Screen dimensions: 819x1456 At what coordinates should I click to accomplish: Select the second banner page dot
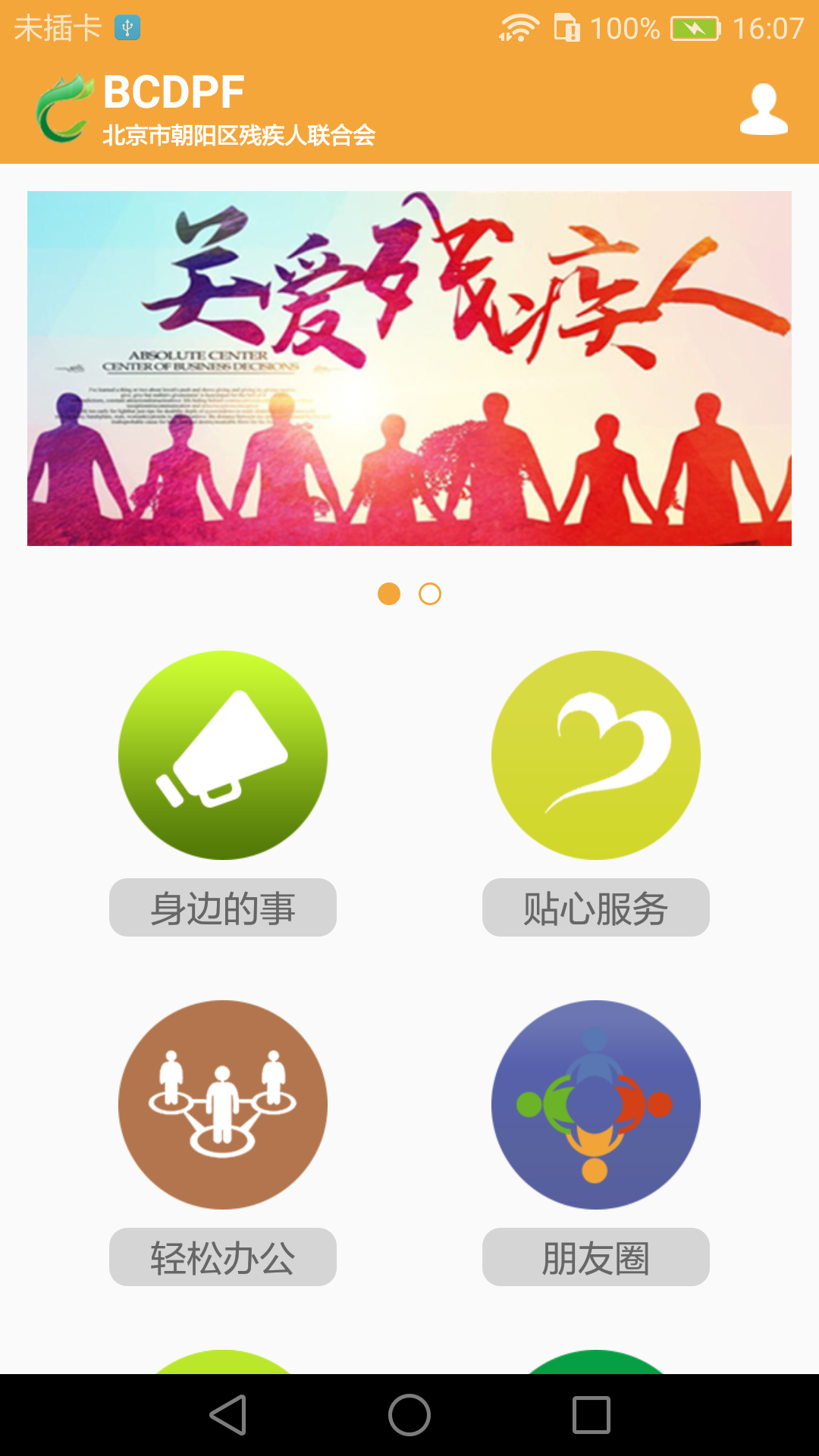click(x=430, y=594)
